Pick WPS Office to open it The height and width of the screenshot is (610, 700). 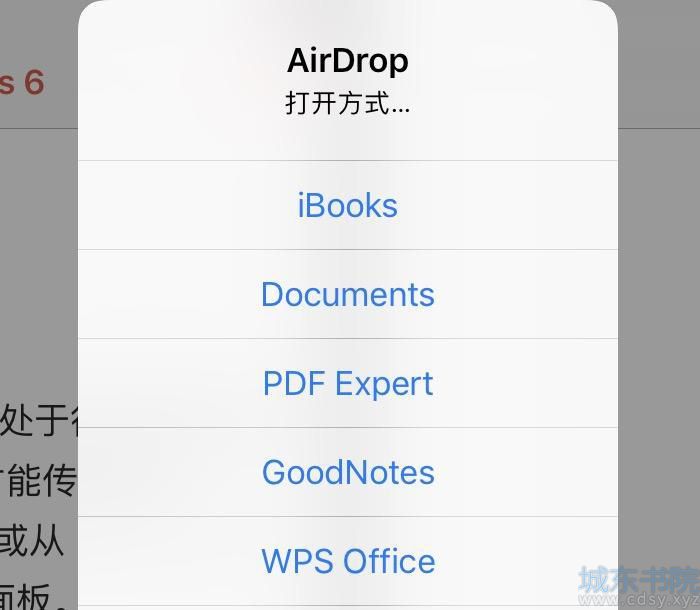[348, 561]
